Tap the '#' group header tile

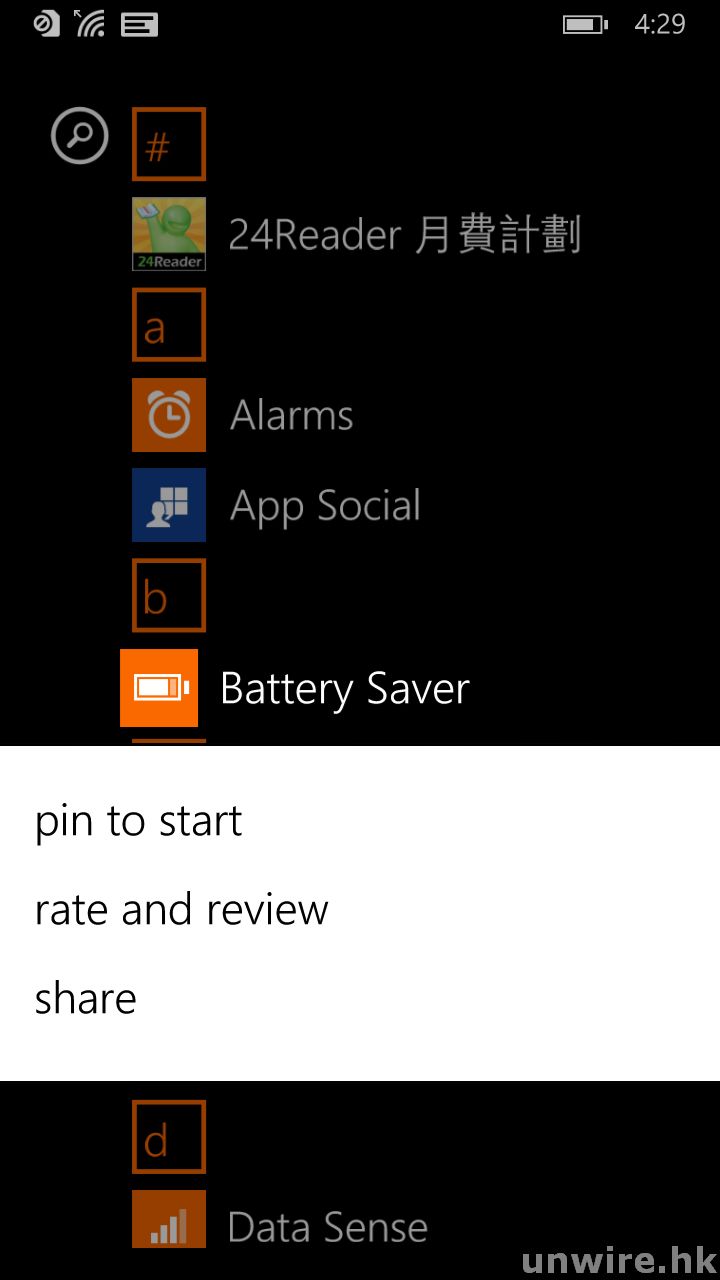169,145
